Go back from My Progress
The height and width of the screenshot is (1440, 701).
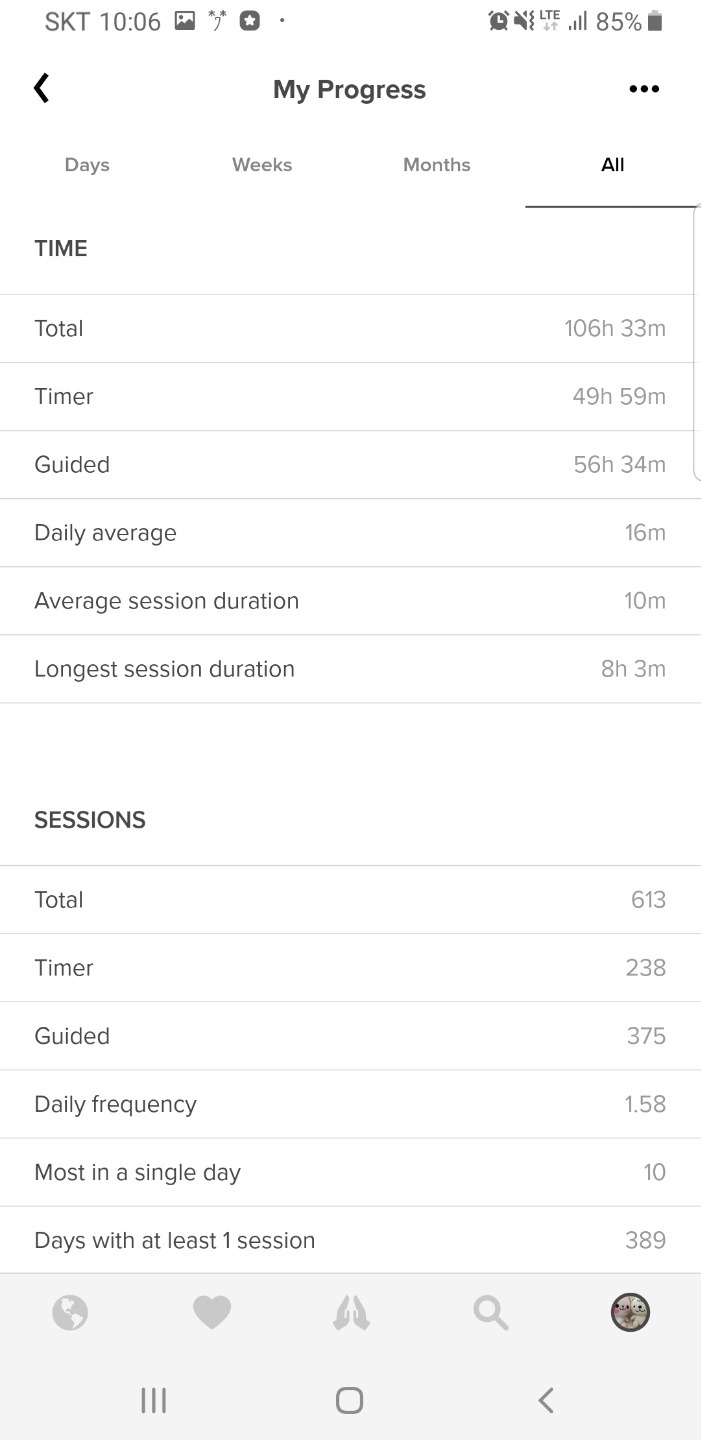41,89
